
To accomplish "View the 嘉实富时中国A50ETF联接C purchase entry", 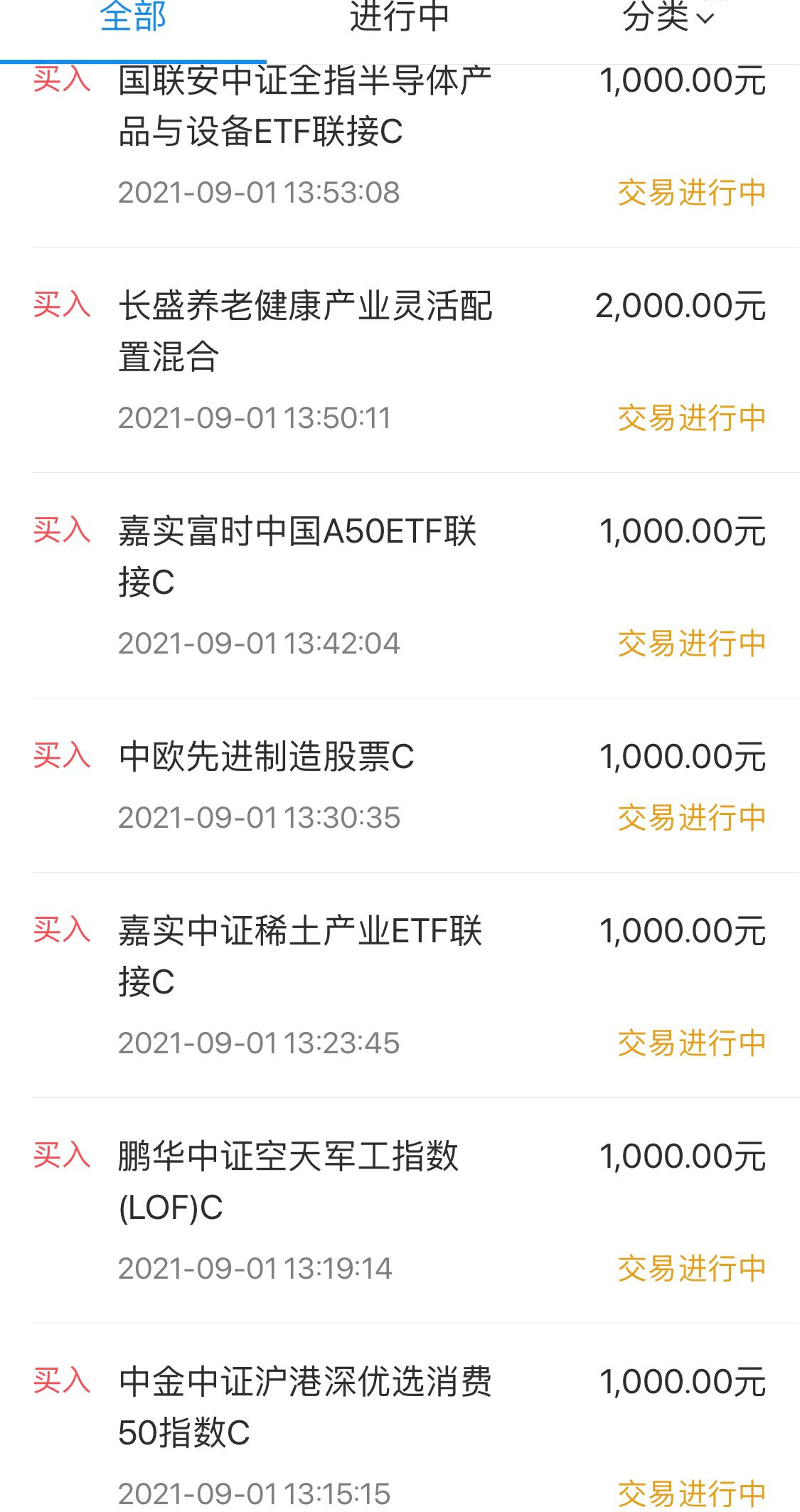I will pos(299,555).
